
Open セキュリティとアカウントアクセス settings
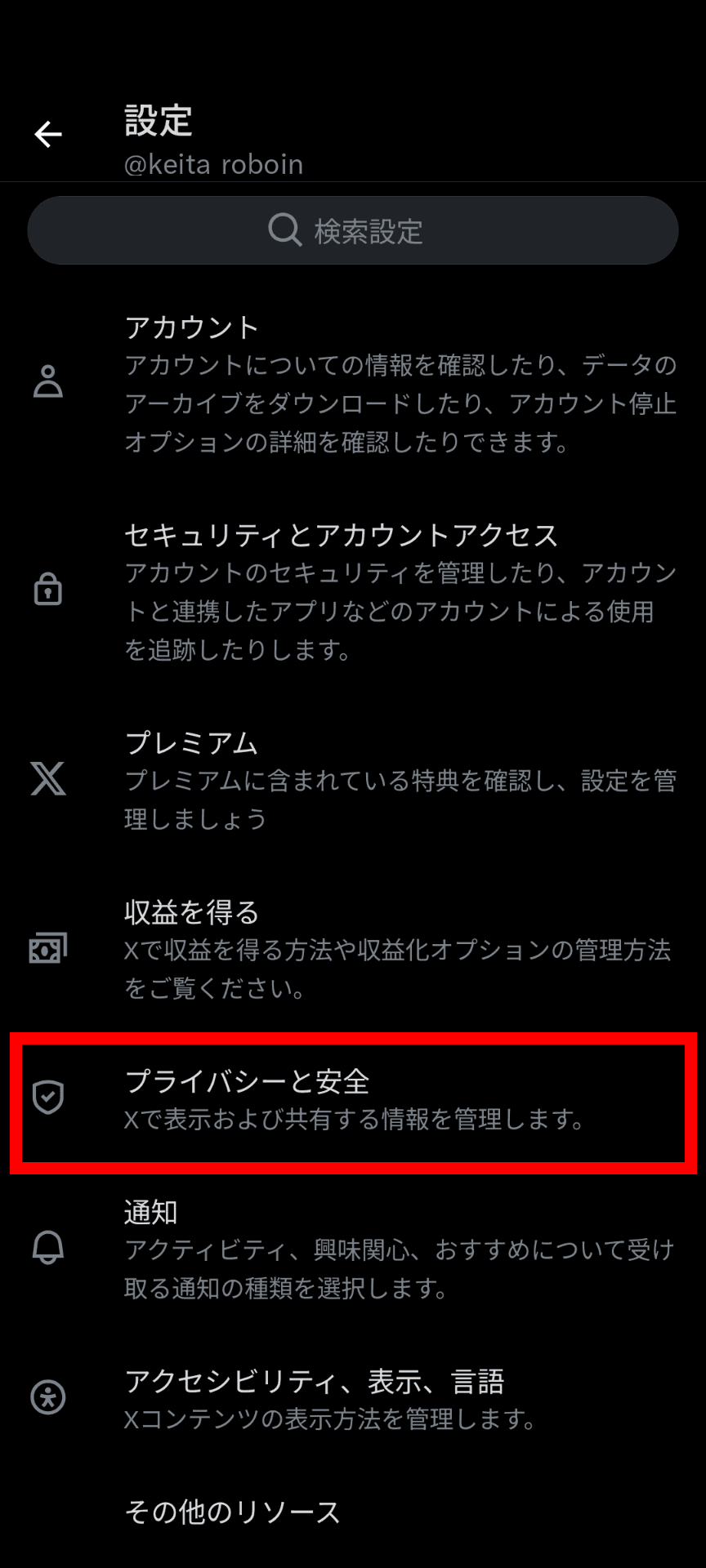[353, 591]
